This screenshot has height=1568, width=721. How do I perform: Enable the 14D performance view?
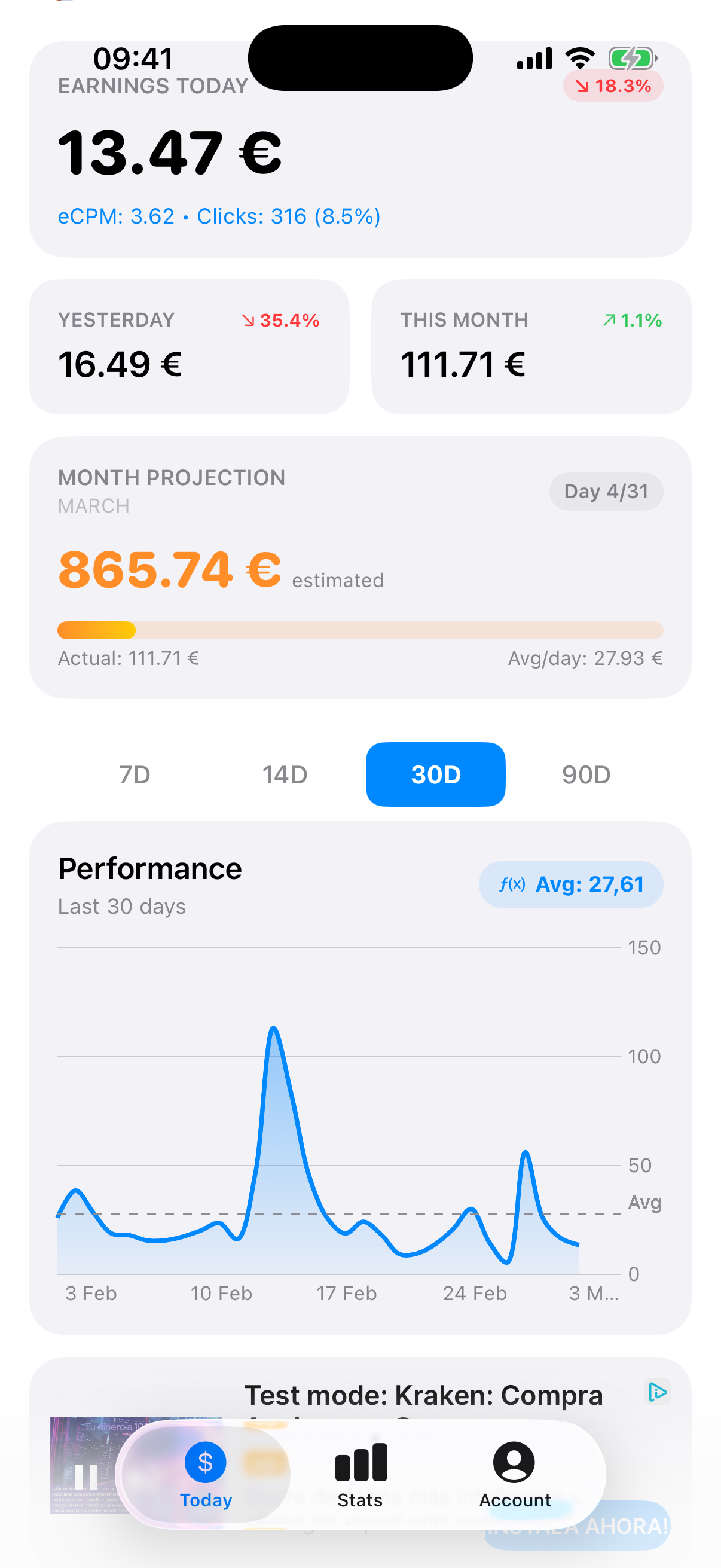pyautogui.click(x=285, y=774)
